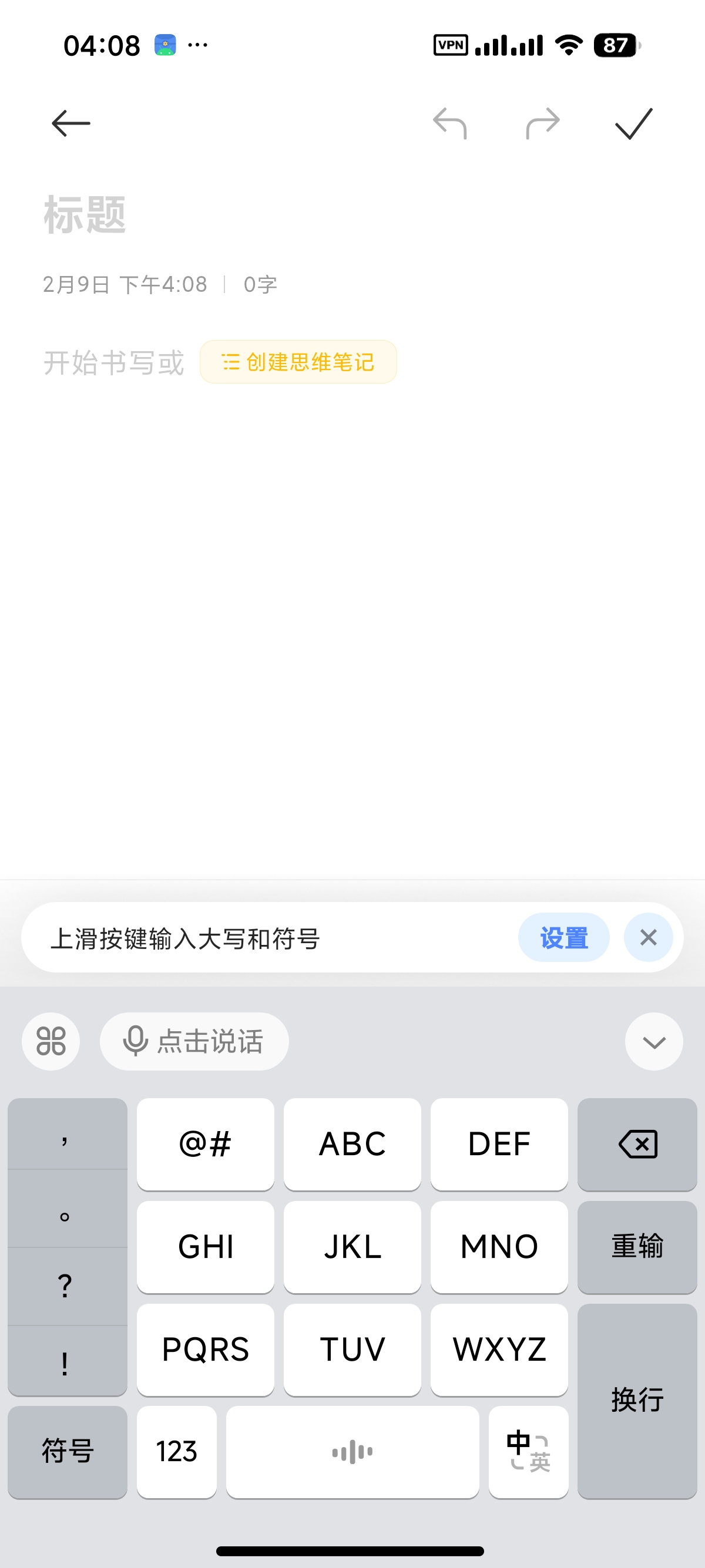
Task: Dismiss the swipe-typing tip with the X
Action: coord(649,937)
